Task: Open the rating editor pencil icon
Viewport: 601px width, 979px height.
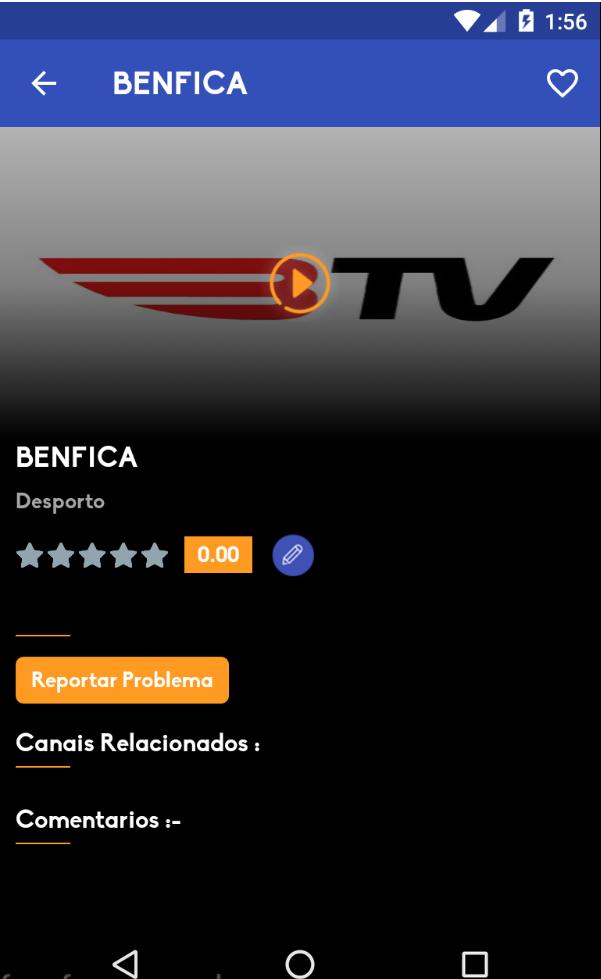Action: [x=293, y=555]
